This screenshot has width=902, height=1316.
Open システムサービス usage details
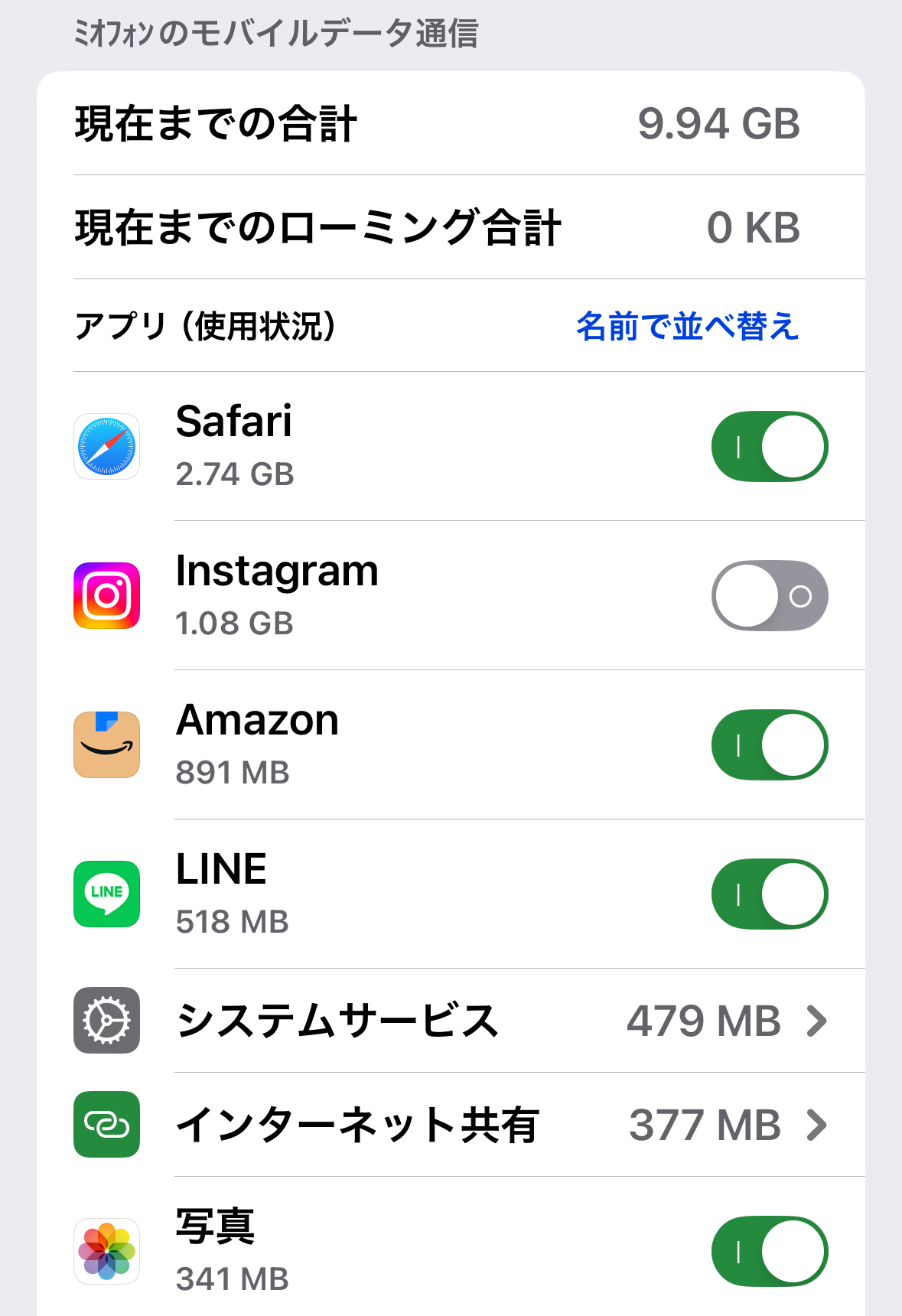pyautogui.click(x=501, y=1021)
